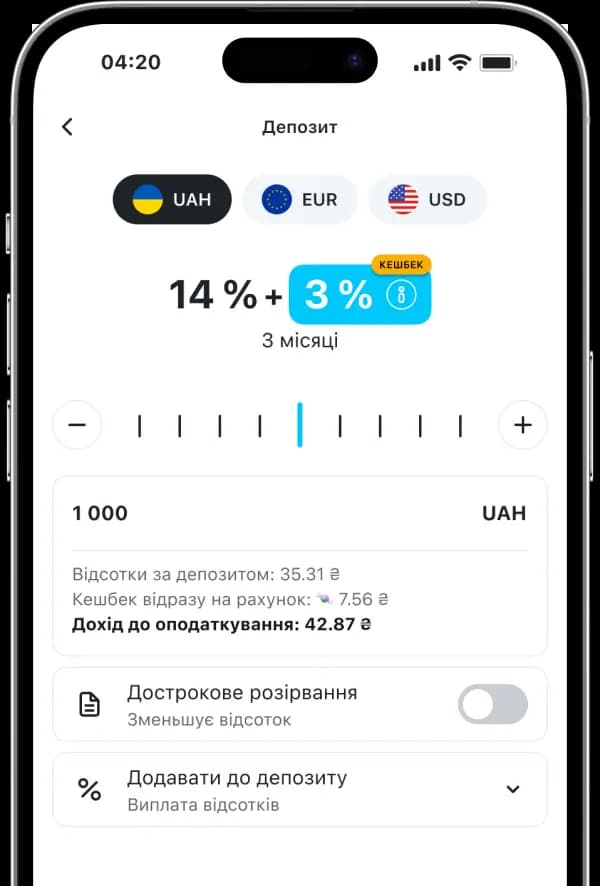Screen dimensions: 600x886
Task: Switch the currency to EUR
Action: [x=300, y=199]
